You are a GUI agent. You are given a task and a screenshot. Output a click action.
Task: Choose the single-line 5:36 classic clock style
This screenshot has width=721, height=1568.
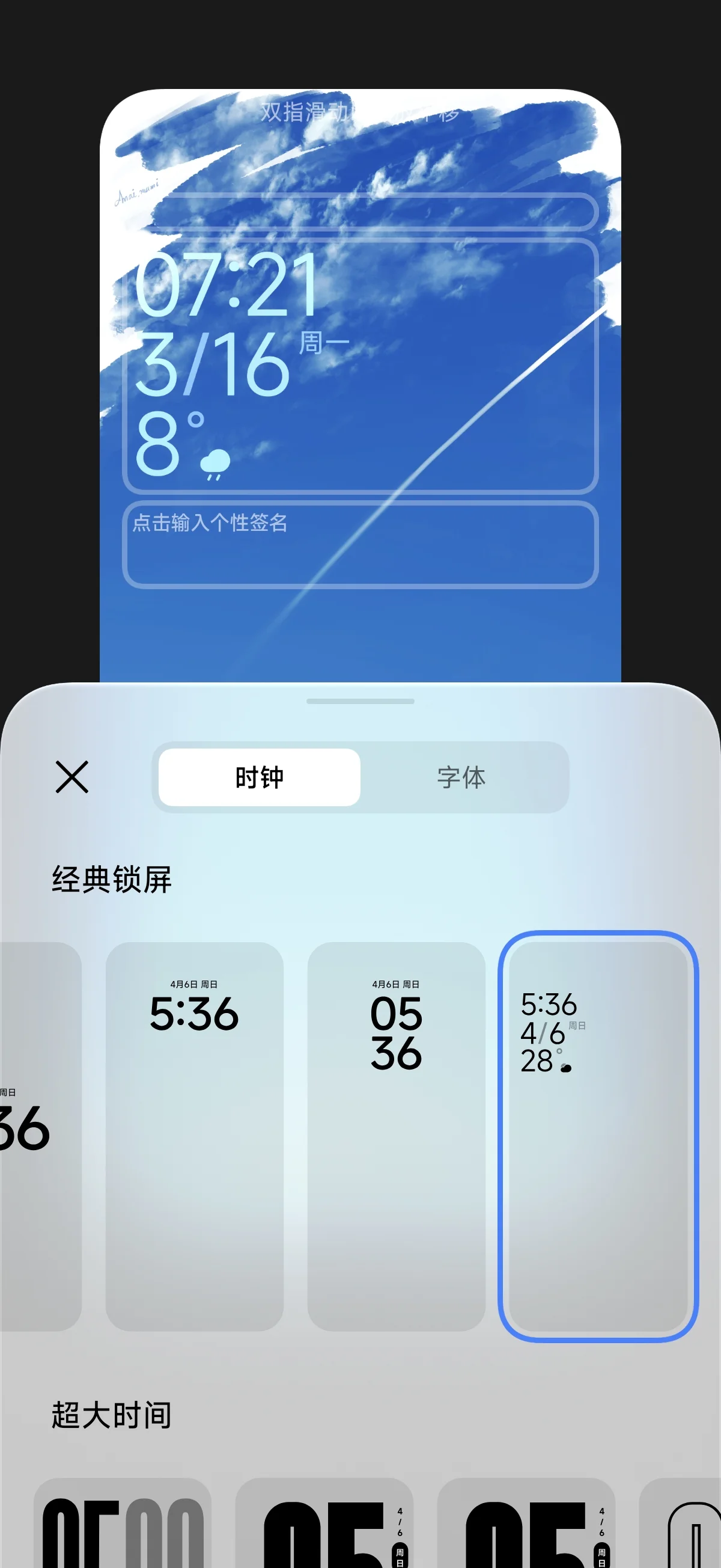194,1135
